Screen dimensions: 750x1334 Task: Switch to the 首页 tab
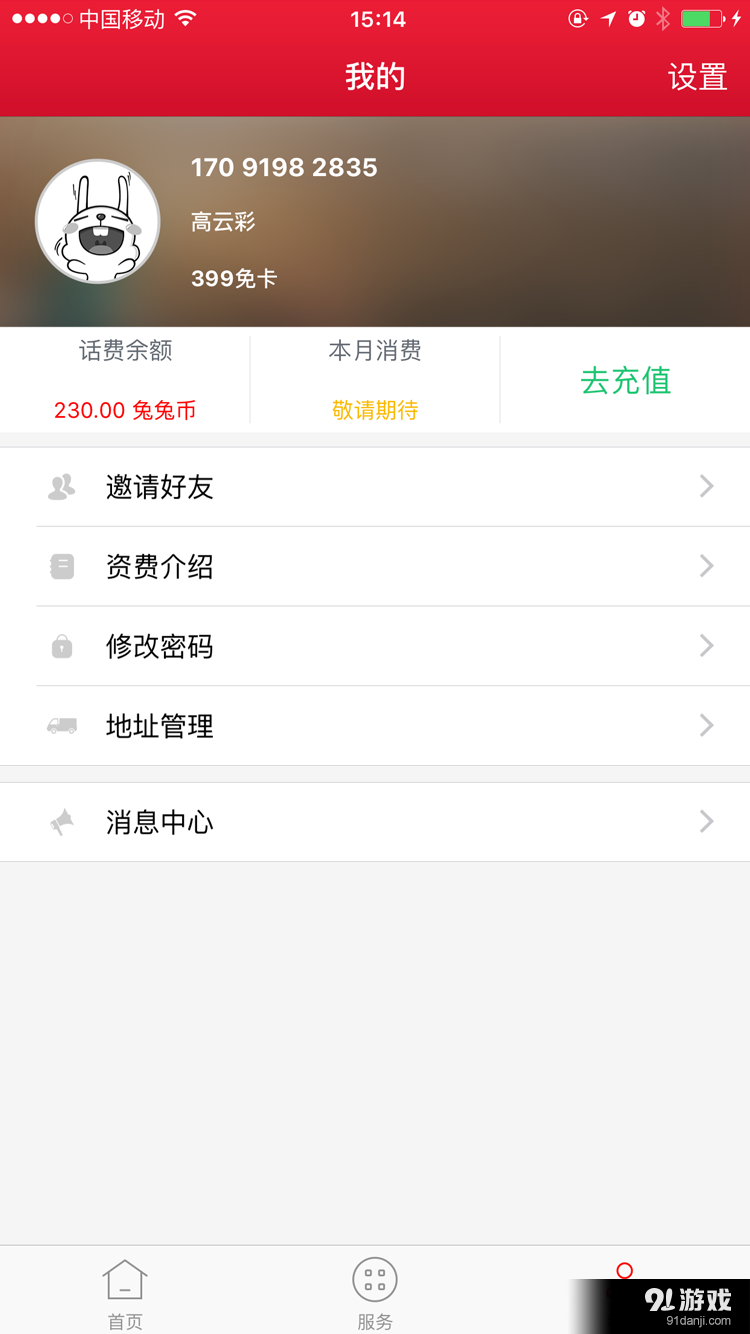coord(125,1292)
